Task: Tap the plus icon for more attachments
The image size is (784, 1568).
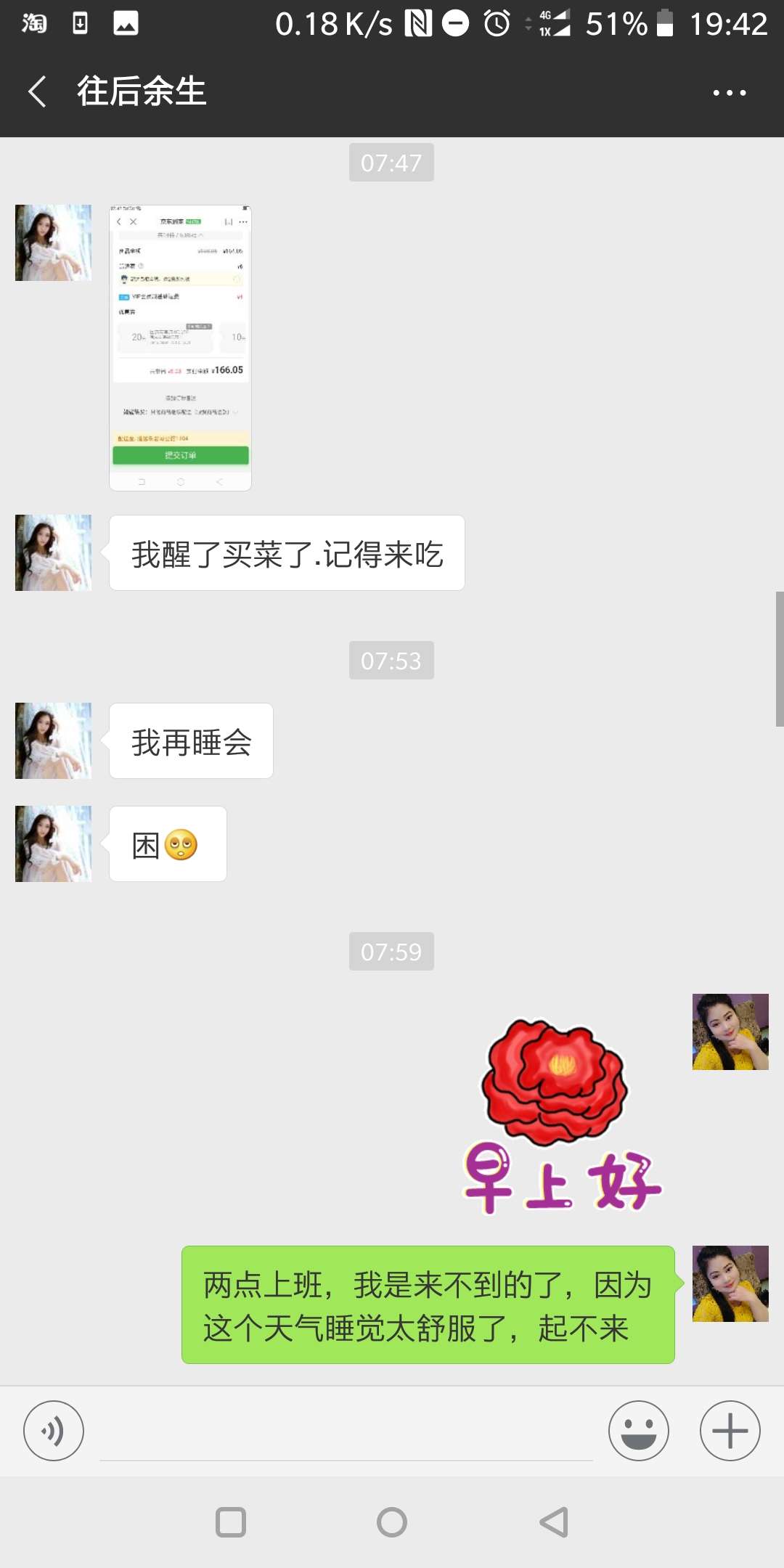Action: 730,1431
